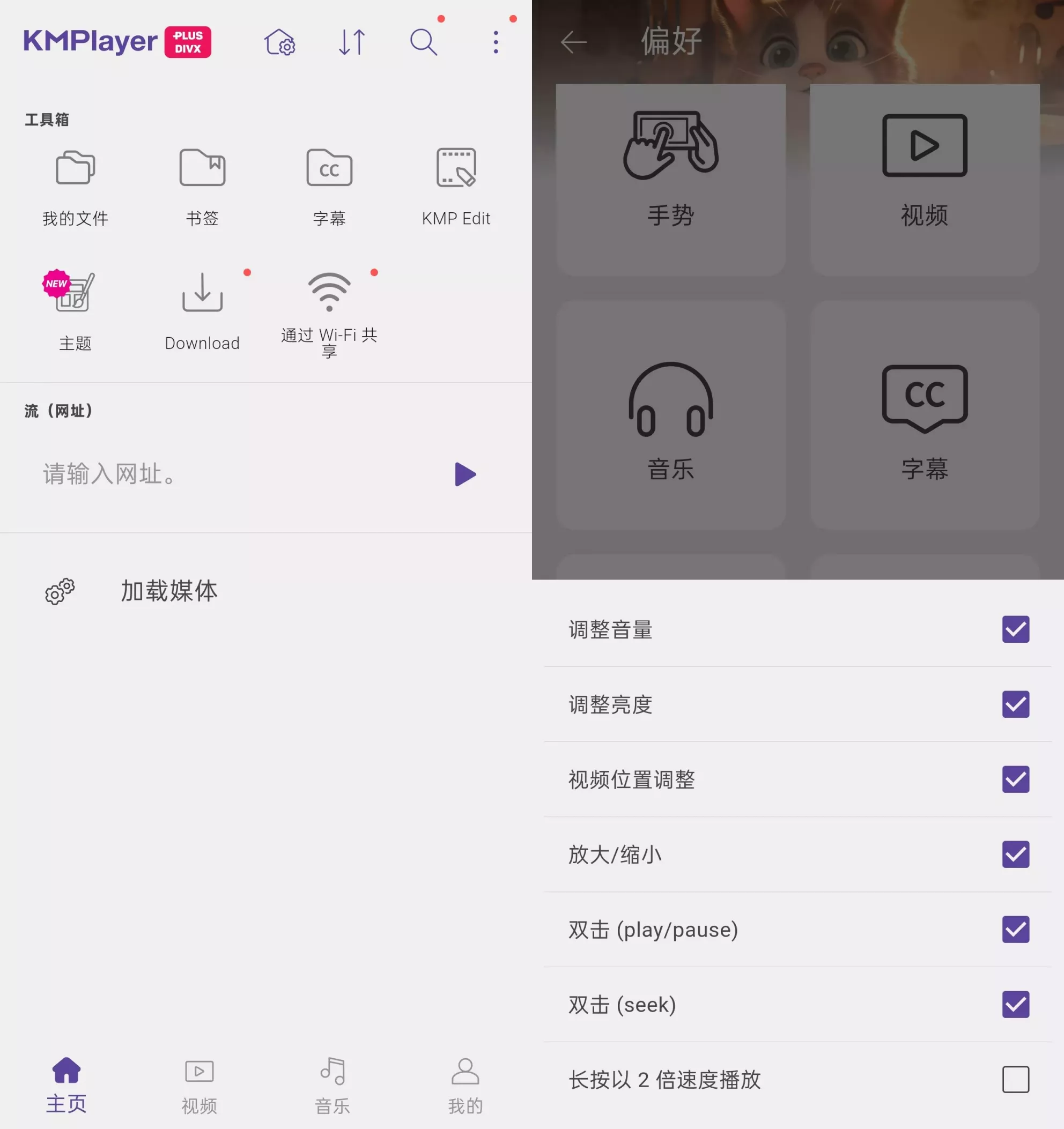Play the entered stream URL

[464, 474]
